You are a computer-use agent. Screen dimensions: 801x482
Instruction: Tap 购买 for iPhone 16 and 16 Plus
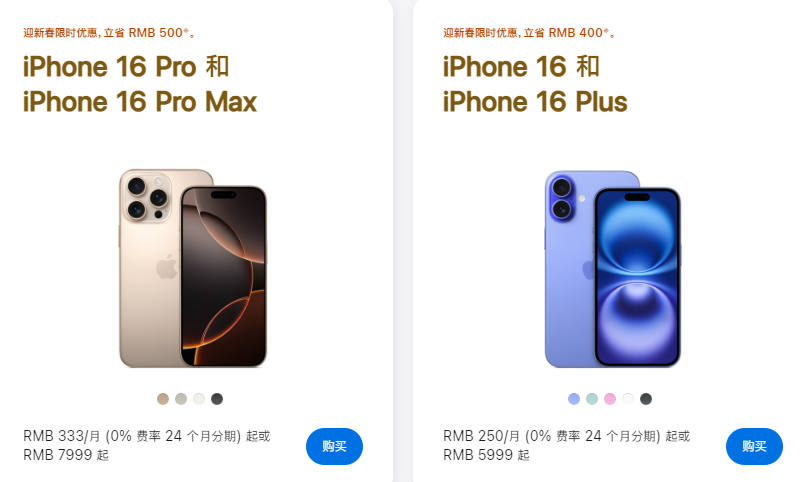coord(754,446)
